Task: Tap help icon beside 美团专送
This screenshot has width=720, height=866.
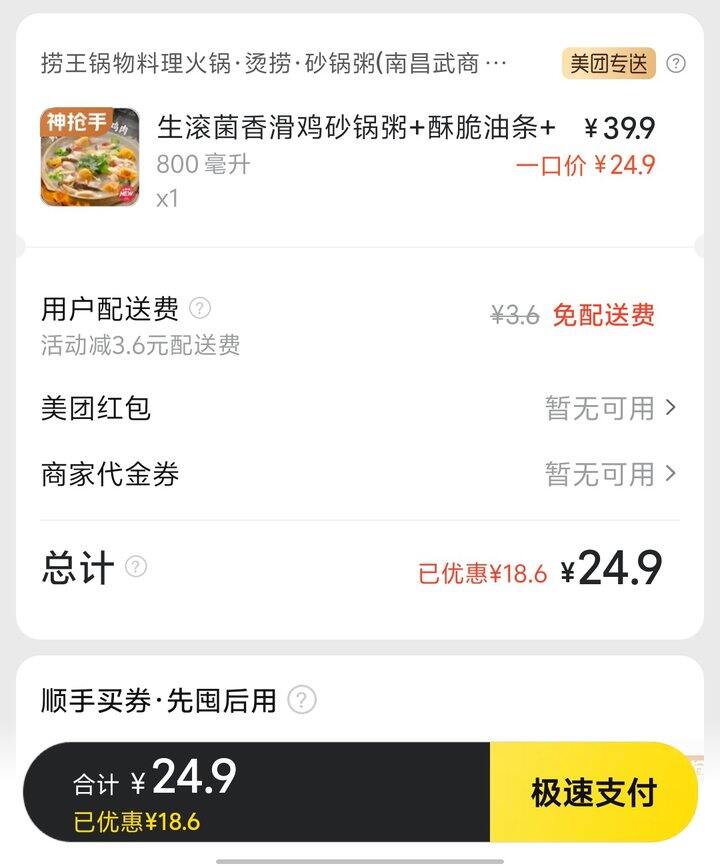Action: [676, 64]
